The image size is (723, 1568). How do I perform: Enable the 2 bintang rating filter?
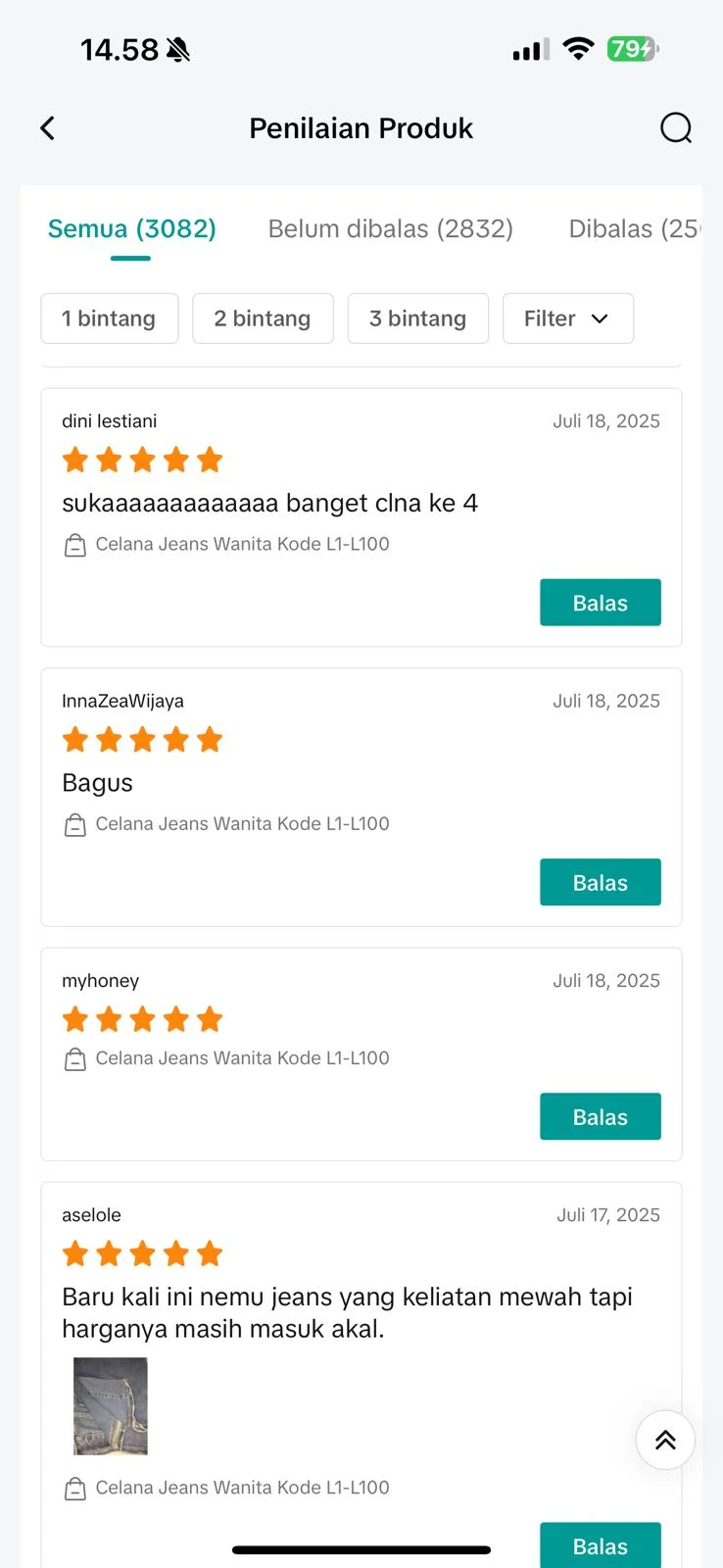(263, 318)
